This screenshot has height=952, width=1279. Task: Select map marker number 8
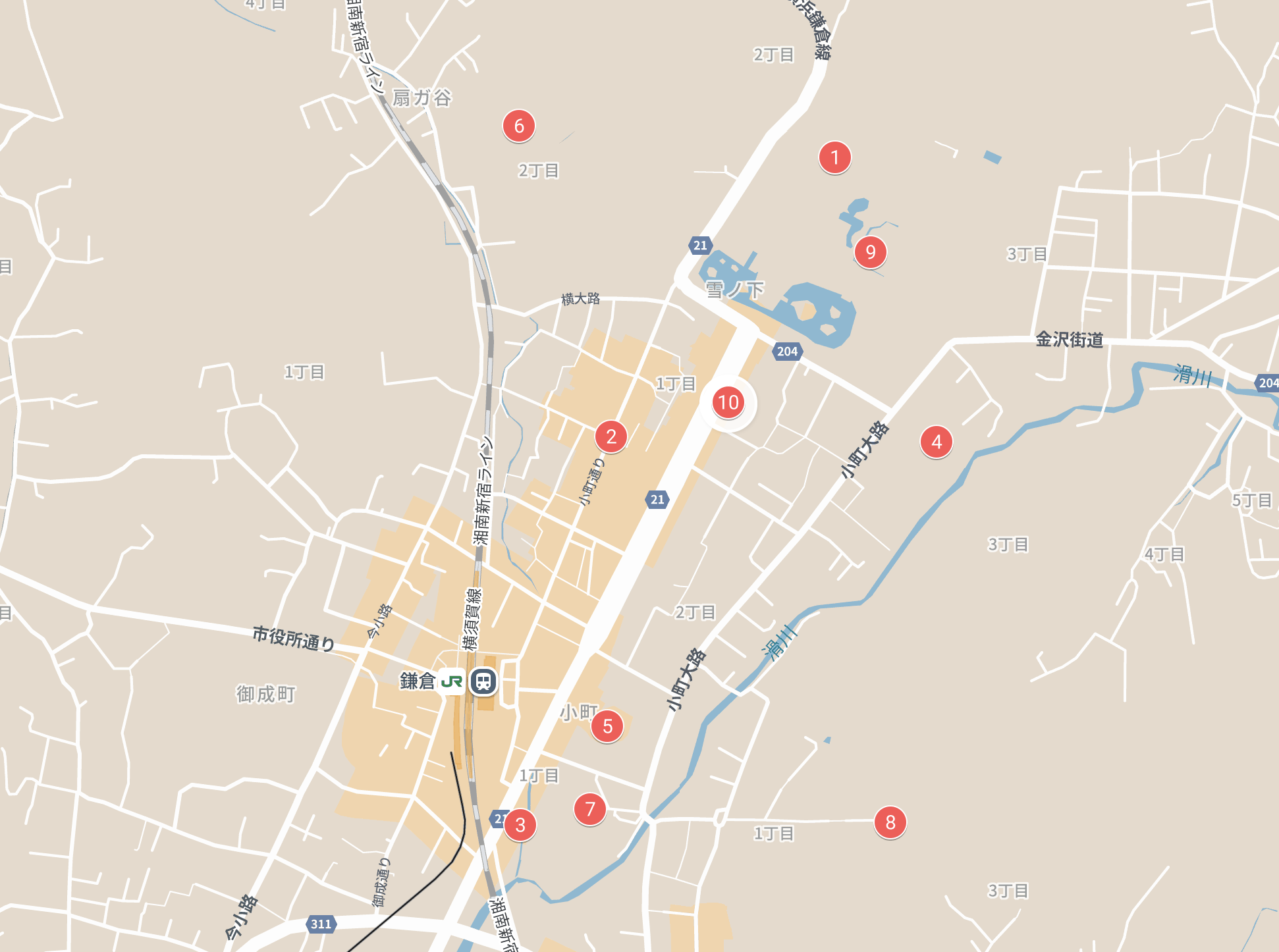tap(890, 822)
